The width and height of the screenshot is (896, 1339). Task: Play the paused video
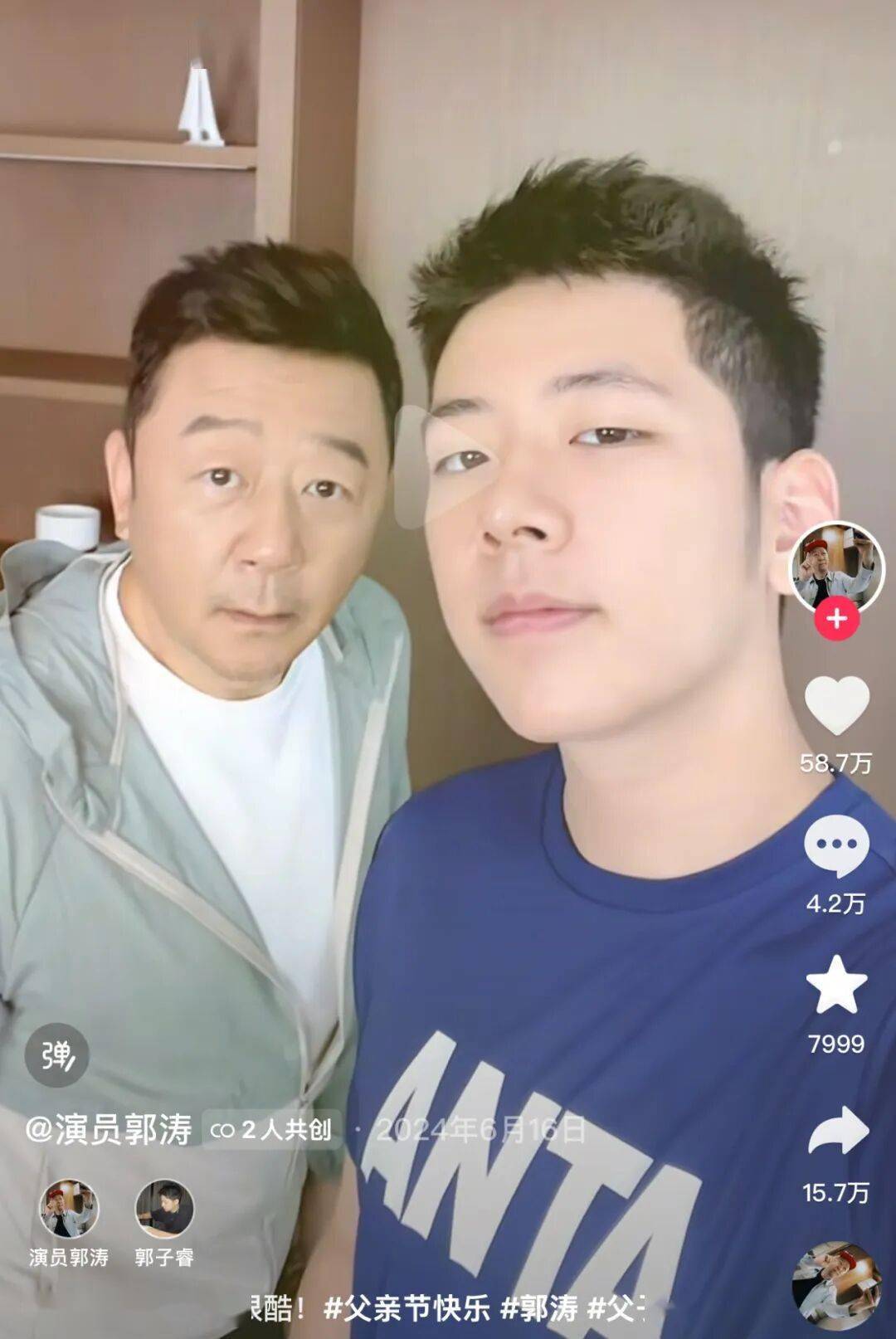(438, 467)
